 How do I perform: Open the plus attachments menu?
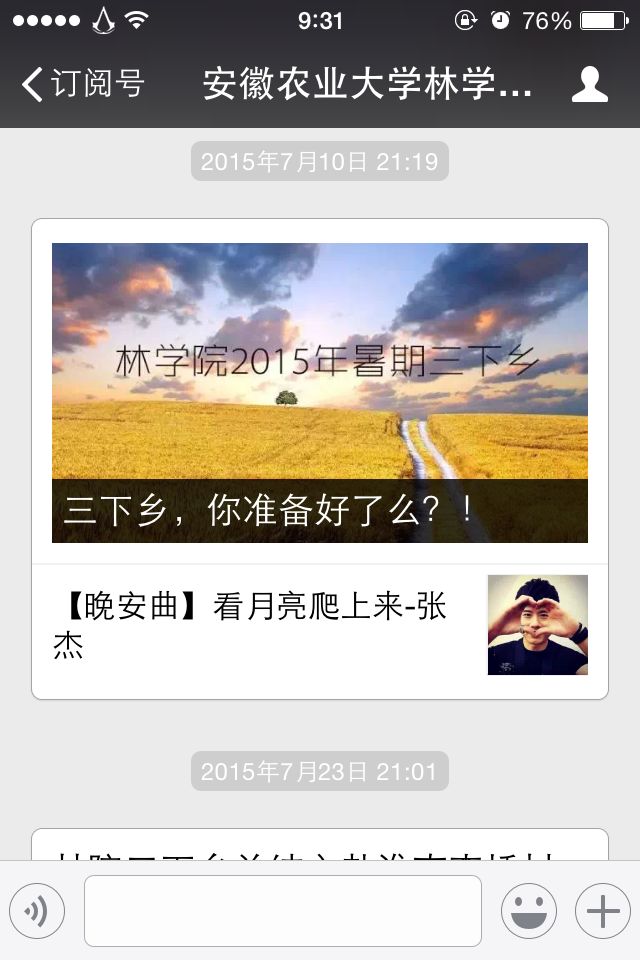point(603,911)
